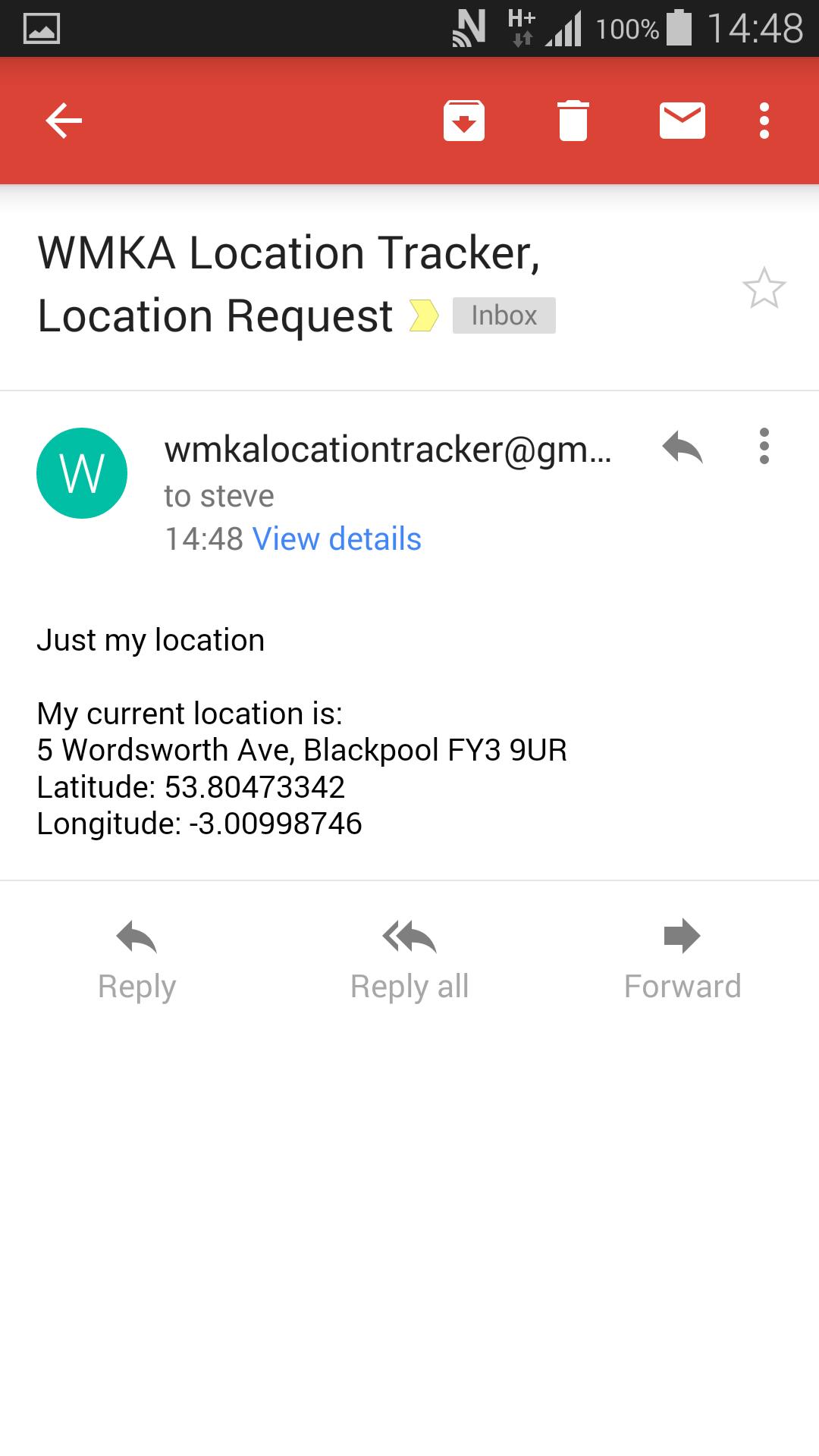The width and height of the screenshot is (819, 1456).
Task: Delete this email
Action: [x=574, y=120]
